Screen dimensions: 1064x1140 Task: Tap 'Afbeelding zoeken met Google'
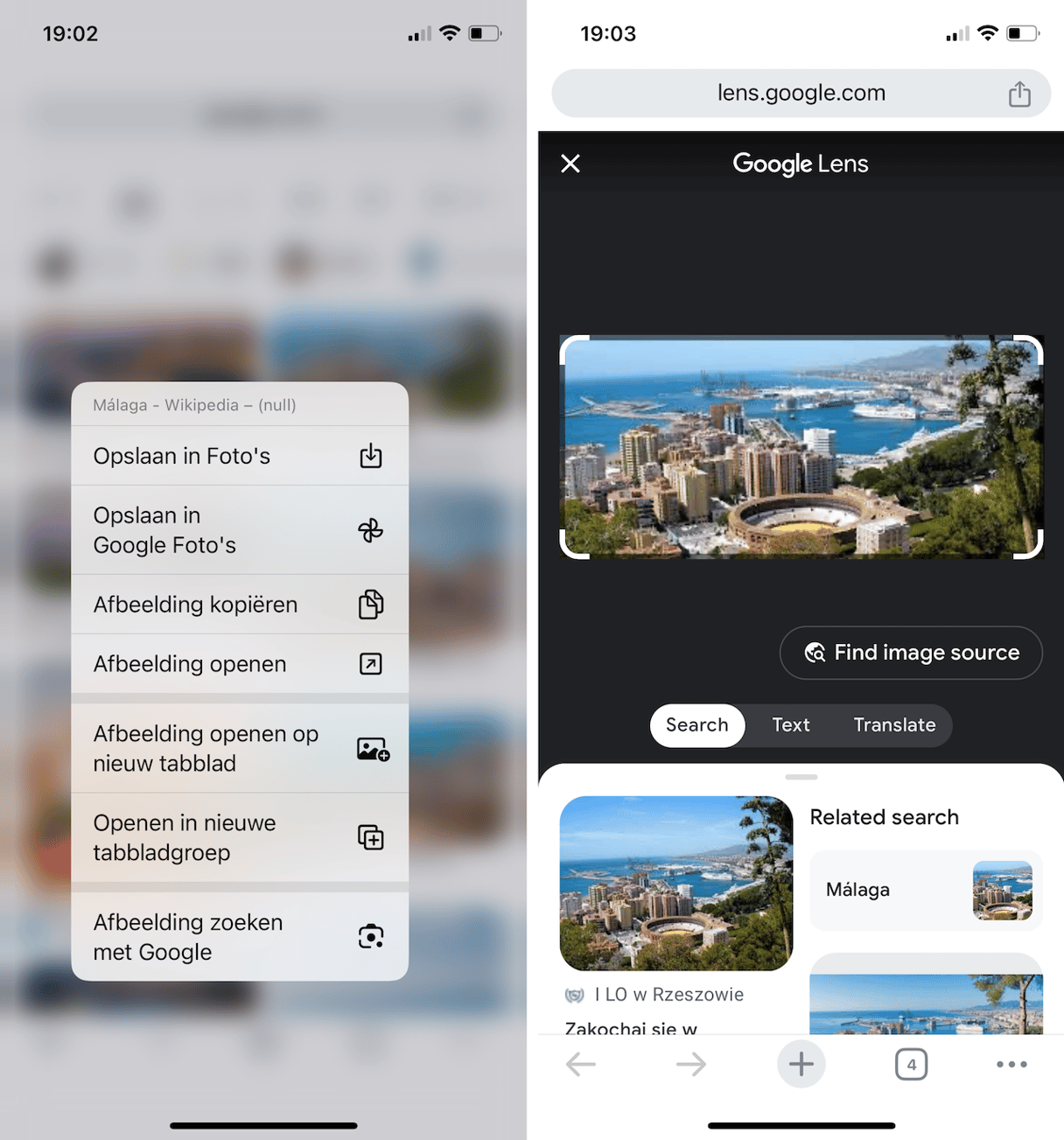(x=239, y=937)
